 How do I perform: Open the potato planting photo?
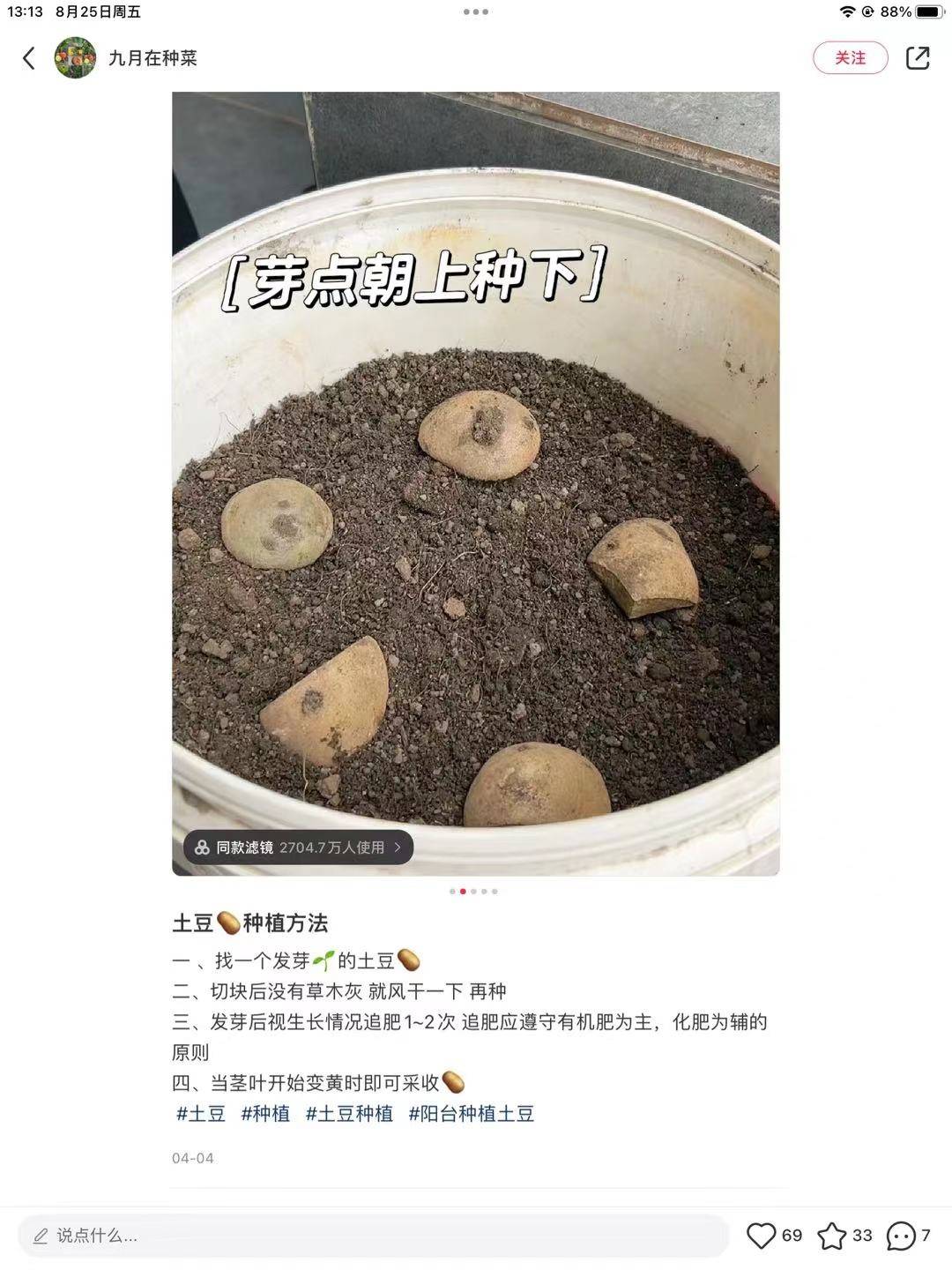(476, 529)
